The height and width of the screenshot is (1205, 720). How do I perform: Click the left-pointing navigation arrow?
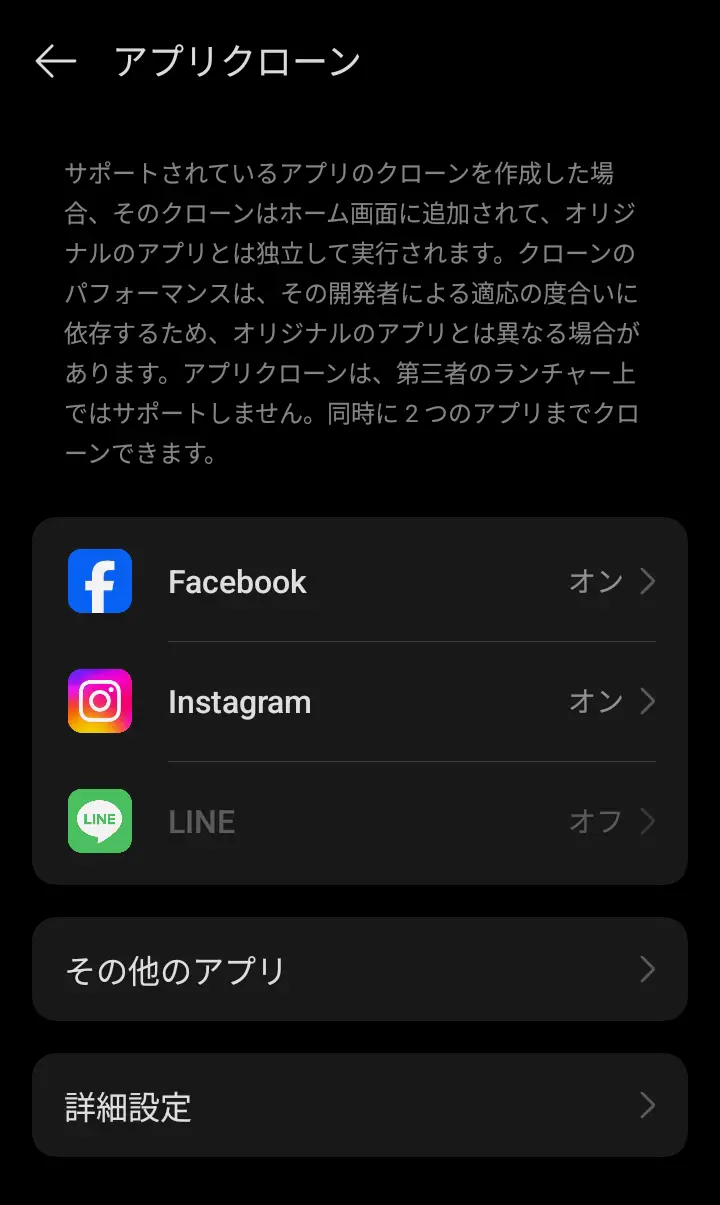point(55,61)
